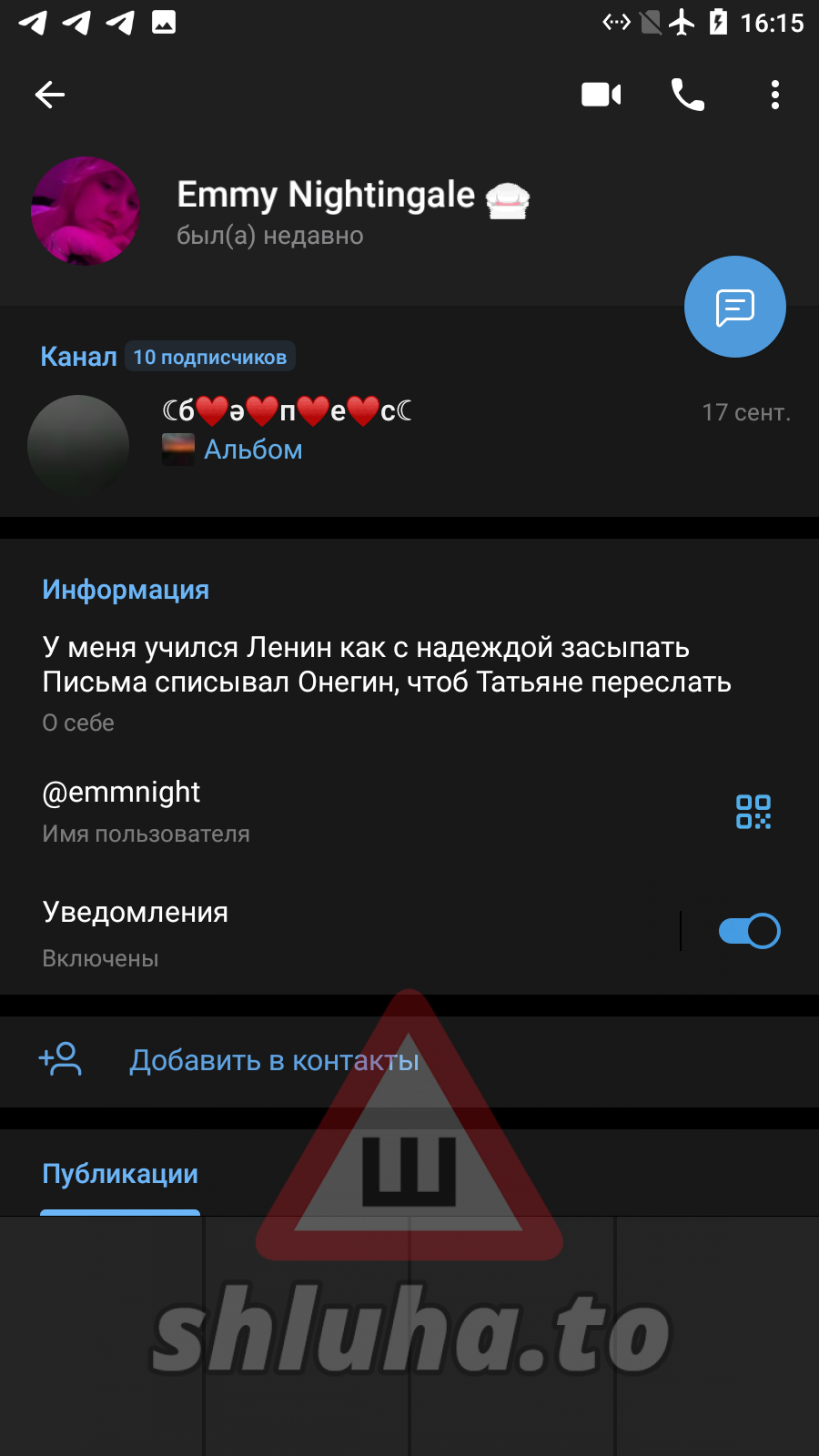Viewport: 819px width, 1456px height.
Task: Tap Добавить в контакты
Action: 273,1061
